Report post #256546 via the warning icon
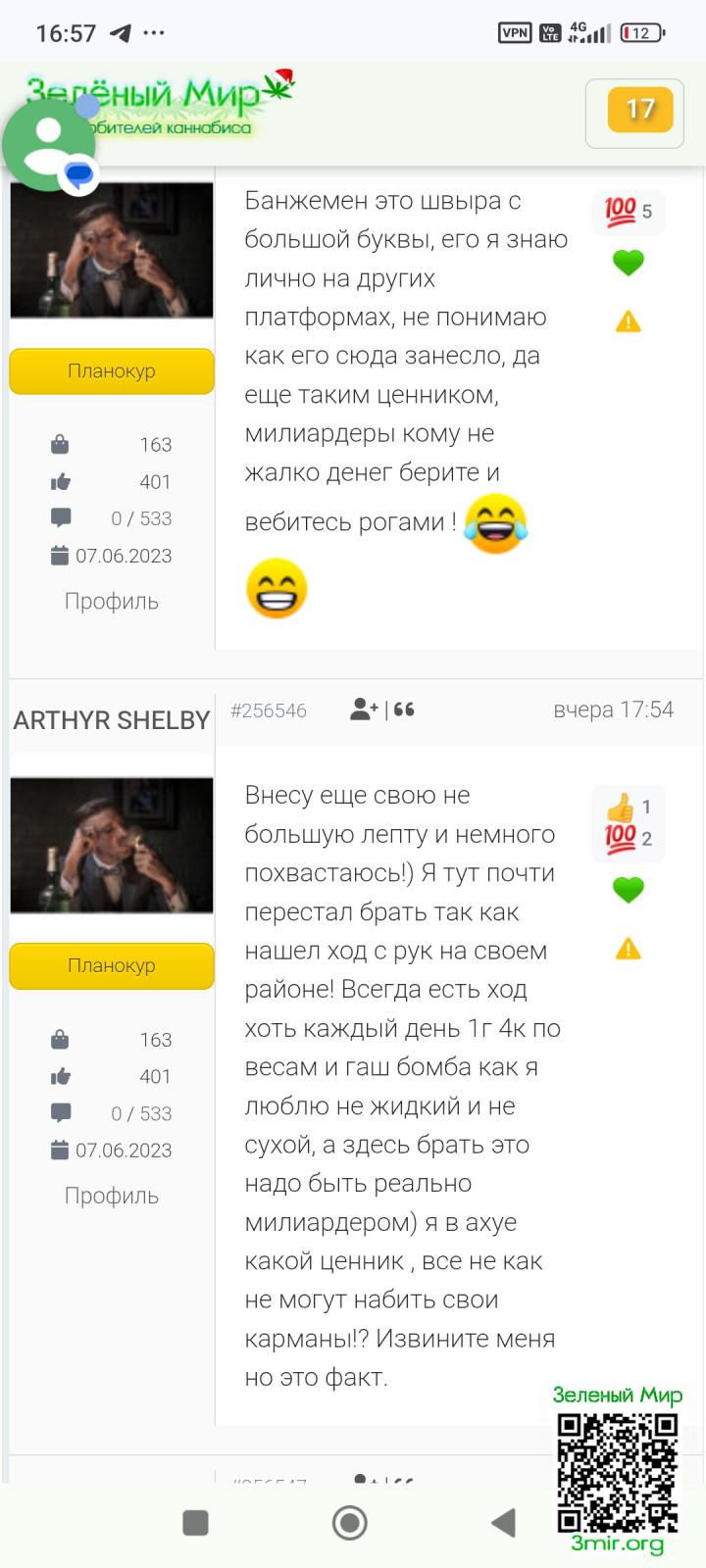 pyautogui.click(x=628, y=949)
